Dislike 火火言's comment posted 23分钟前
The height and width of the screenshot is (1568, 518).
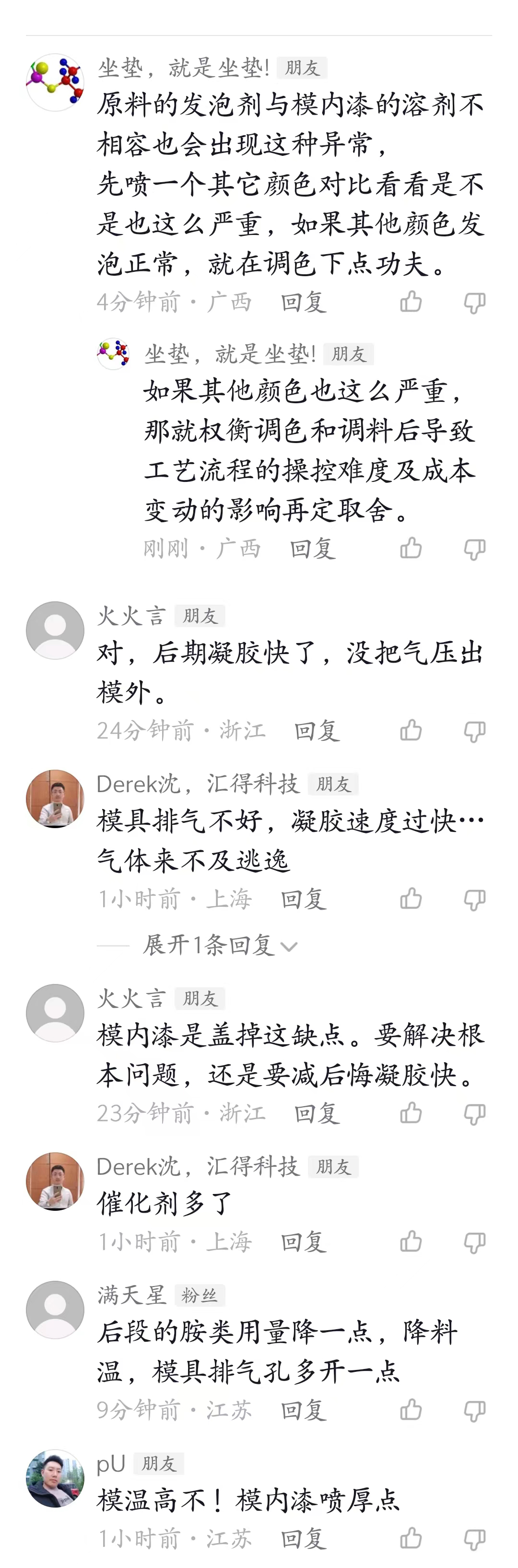click(474, 1113)
